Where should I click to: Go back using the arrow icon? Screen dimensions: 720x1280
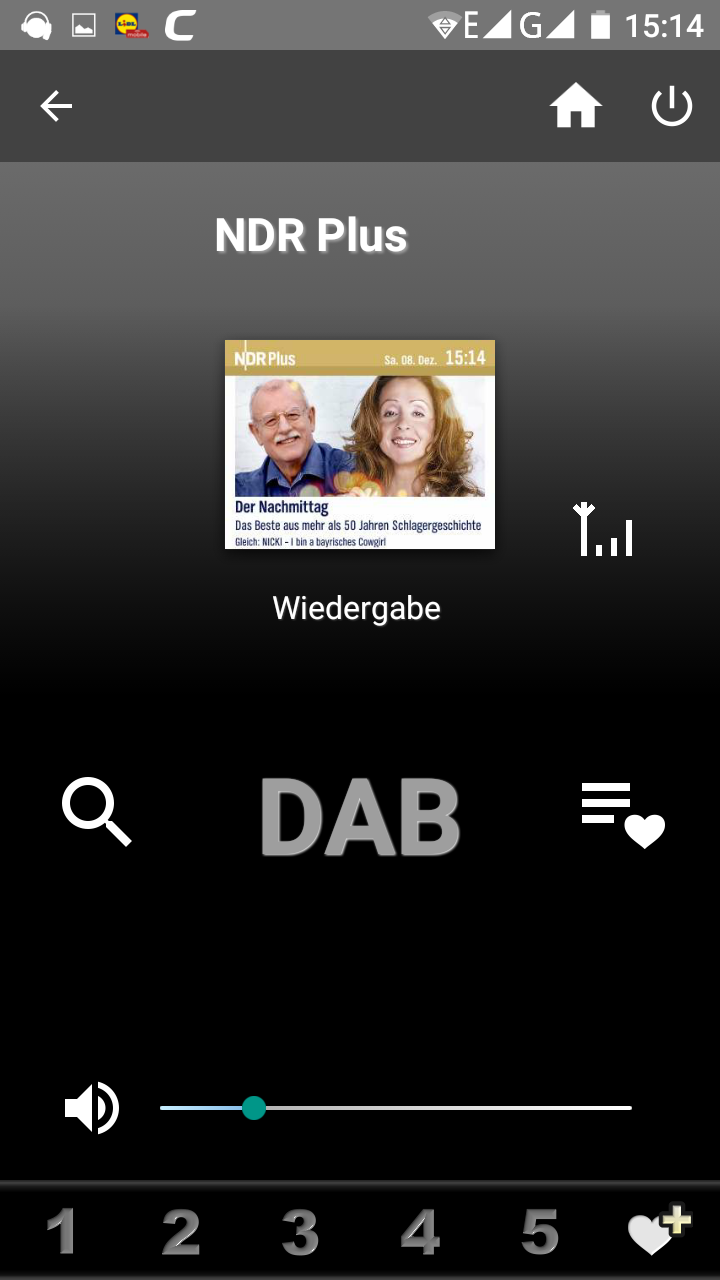tap(56, 106)
